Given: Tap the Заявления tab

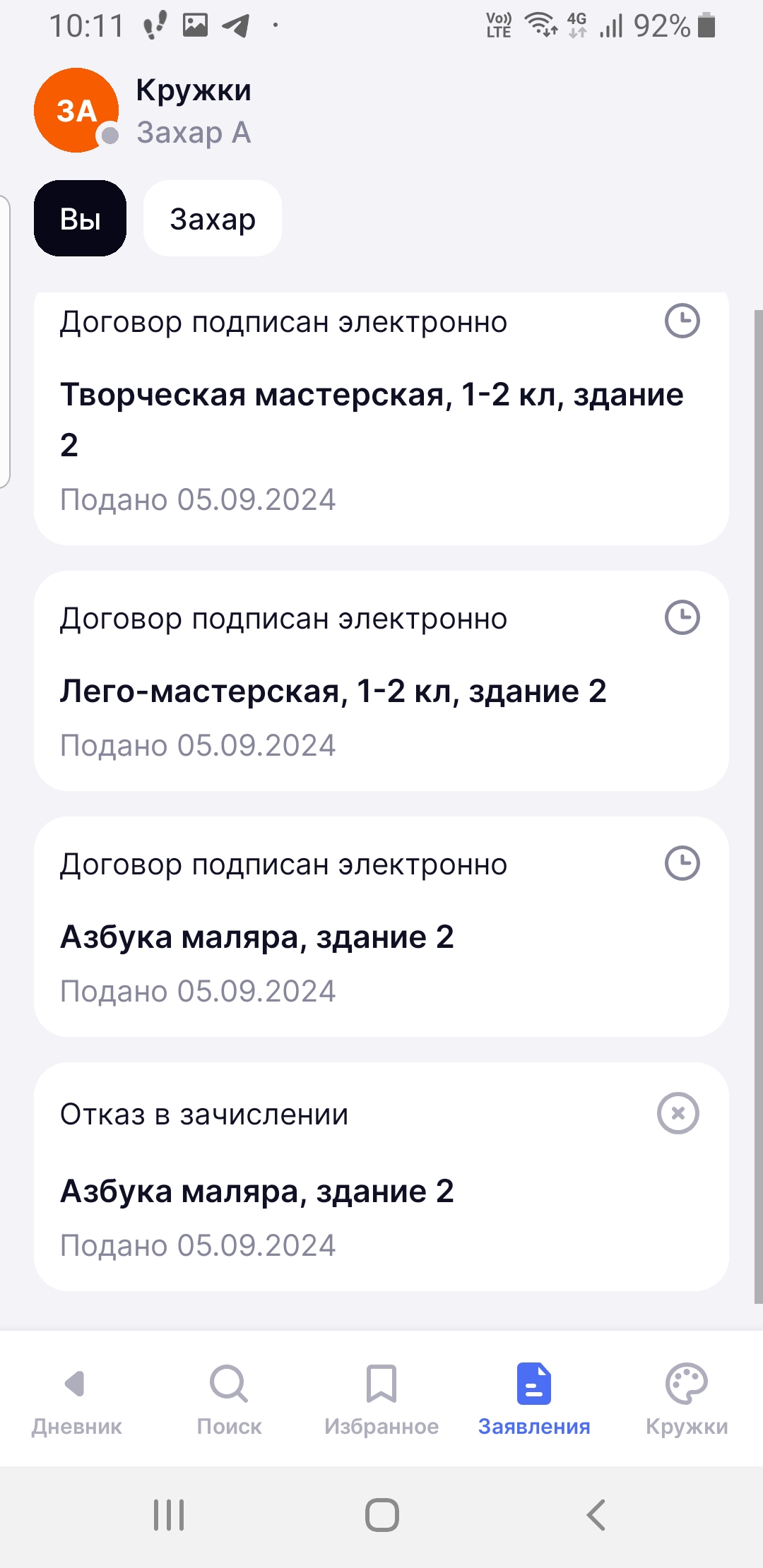Looking at the screenshot, I should [x=534, y=1400].
